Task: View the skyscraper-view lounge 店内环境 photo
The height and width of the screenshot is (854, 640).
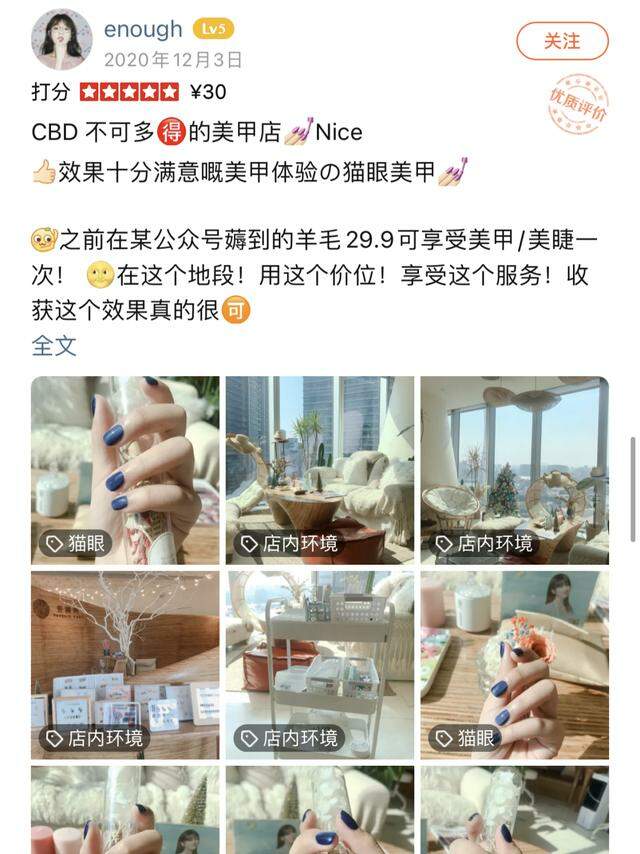Action: pos(319,469)
